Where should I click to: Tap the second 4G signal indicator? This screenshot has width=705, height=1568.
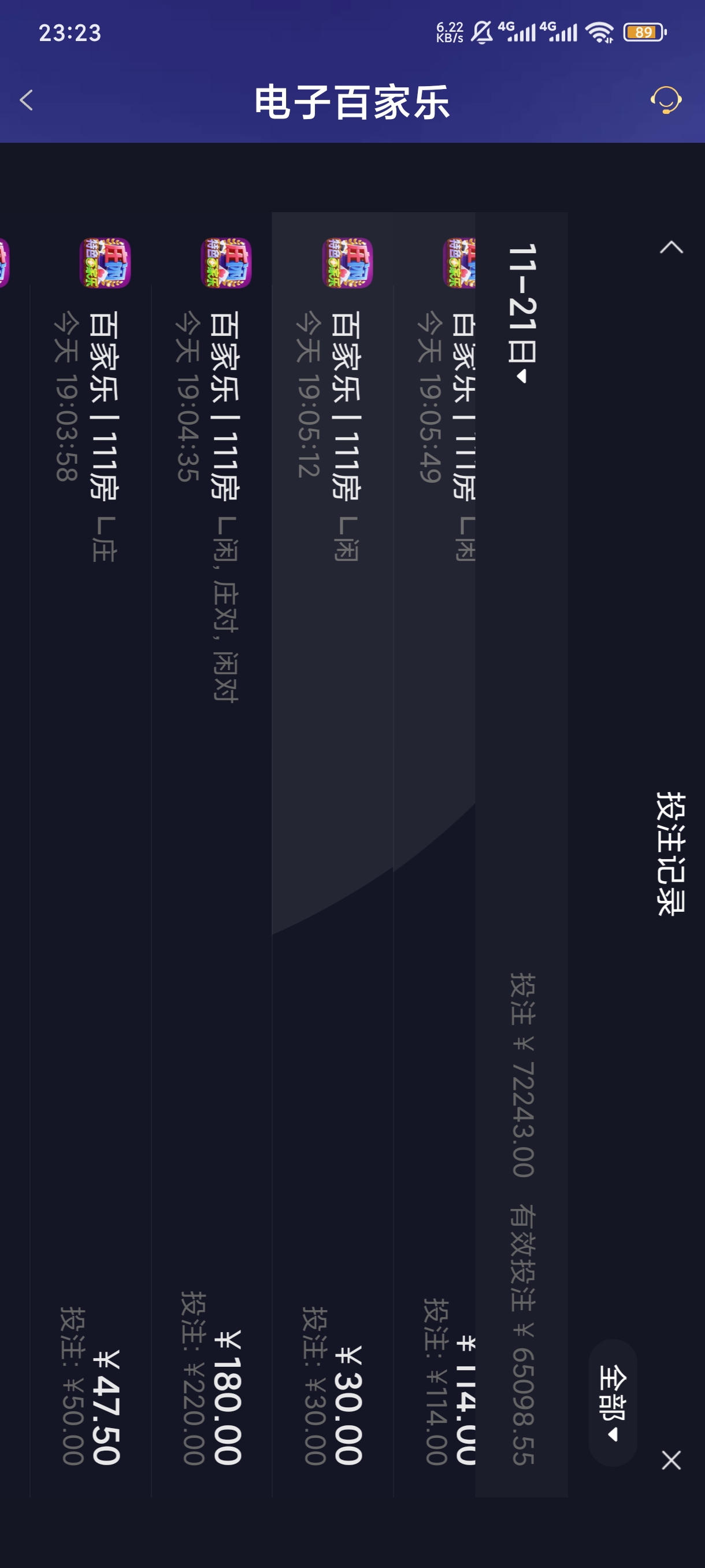pos(558,31)
